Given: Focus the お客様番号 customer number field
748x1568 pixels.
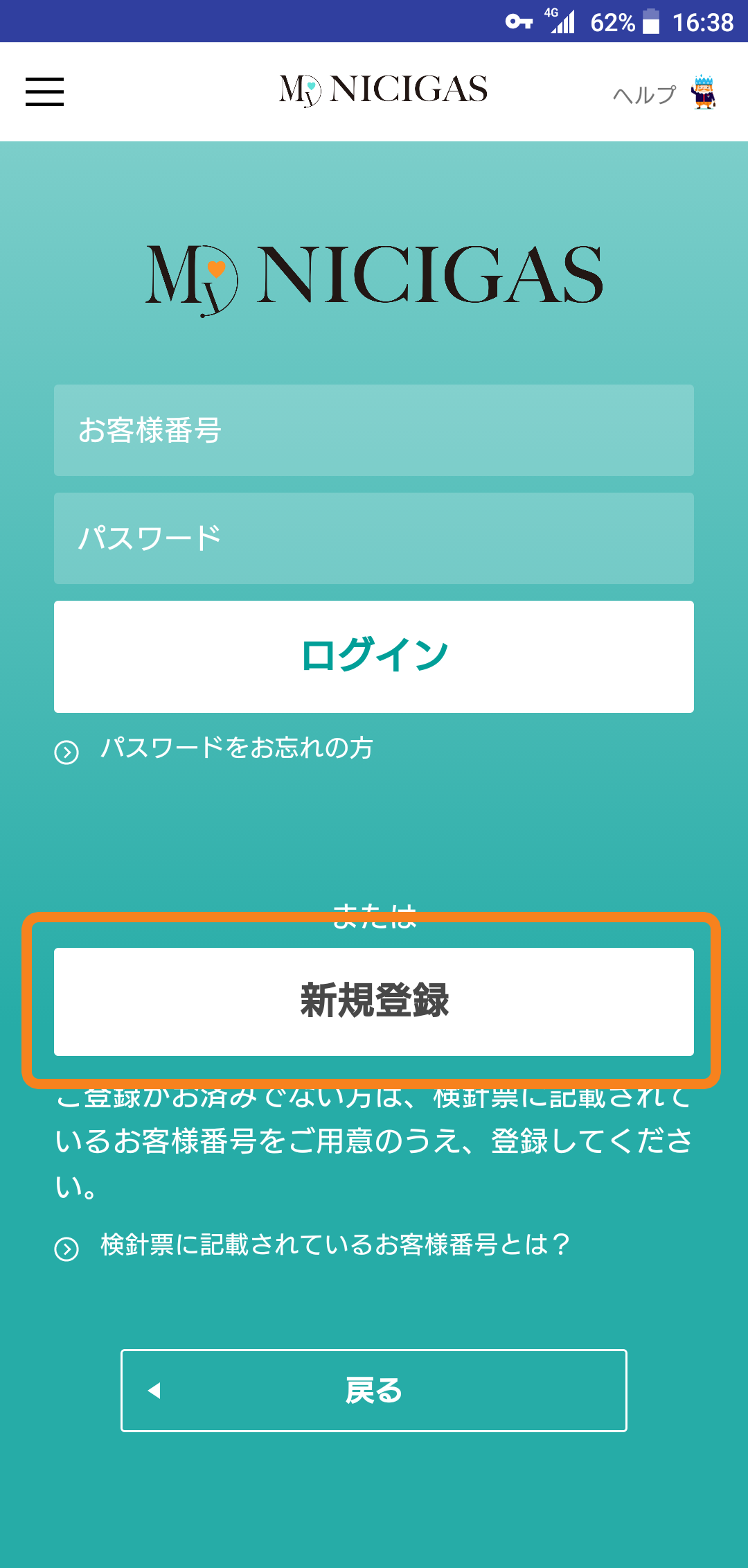Looking at the screenshot, I should pyautogui.click(x=374, y=430).
